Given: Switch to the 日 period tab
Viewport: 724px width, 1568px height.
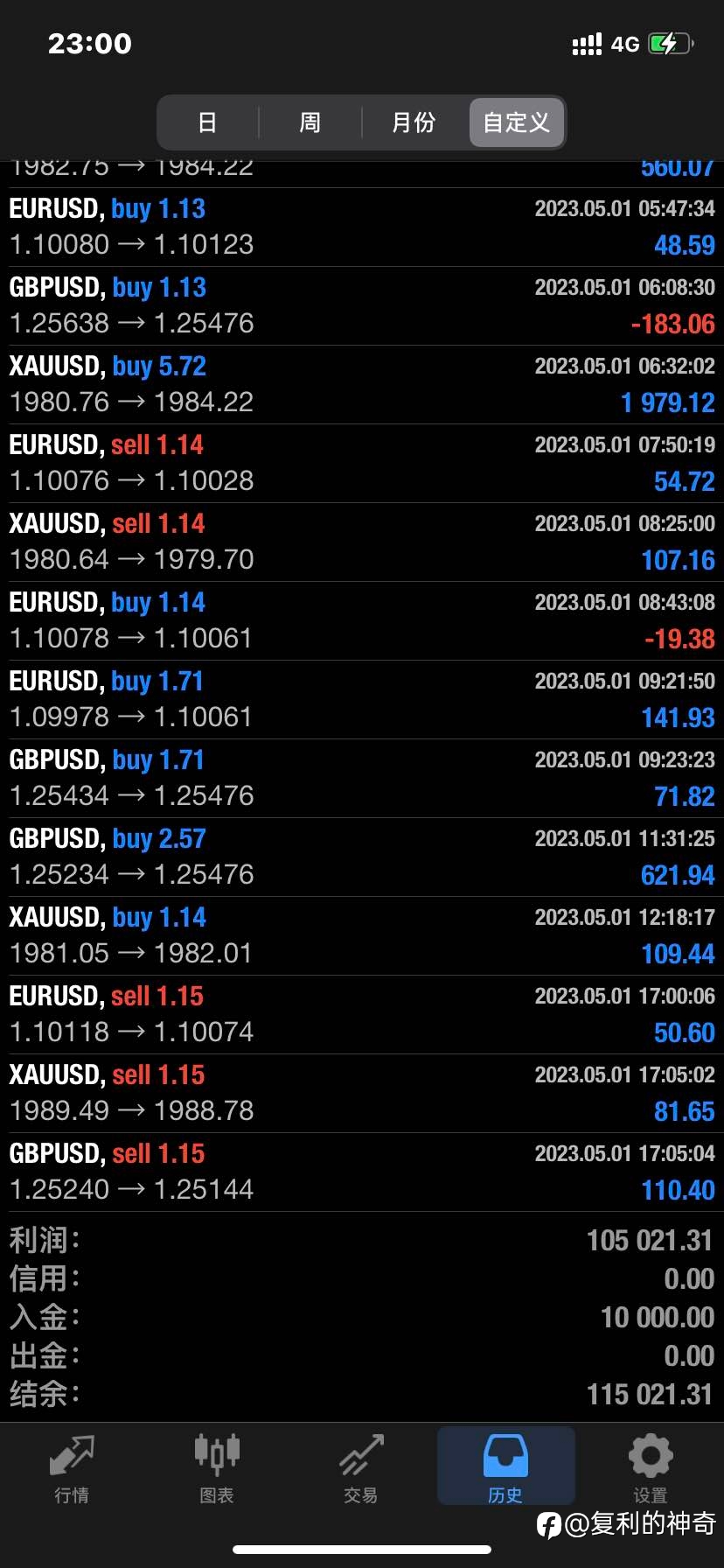Looking at the screenshot, I should 207,122.
